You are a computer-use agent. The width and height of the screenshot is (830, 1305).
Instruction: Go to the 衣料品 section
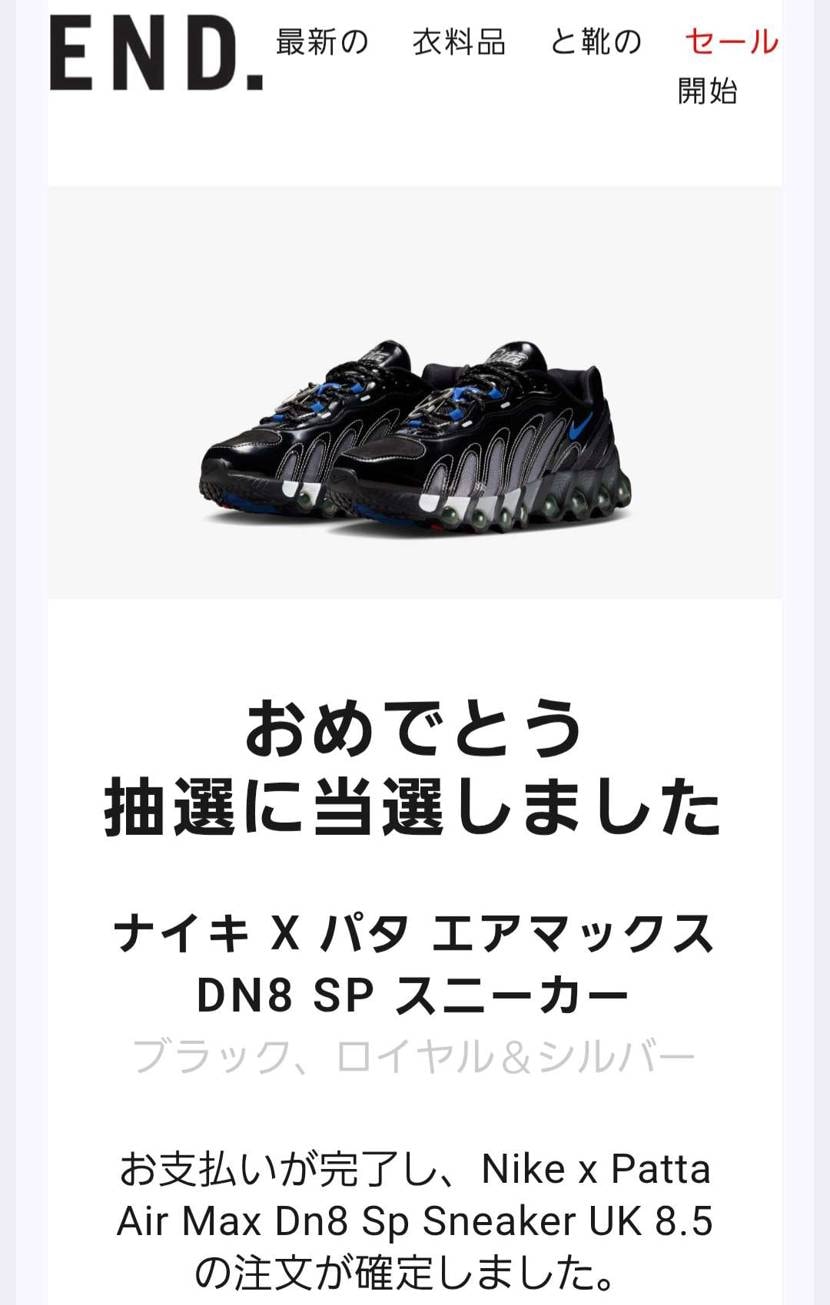pos(459,43)
